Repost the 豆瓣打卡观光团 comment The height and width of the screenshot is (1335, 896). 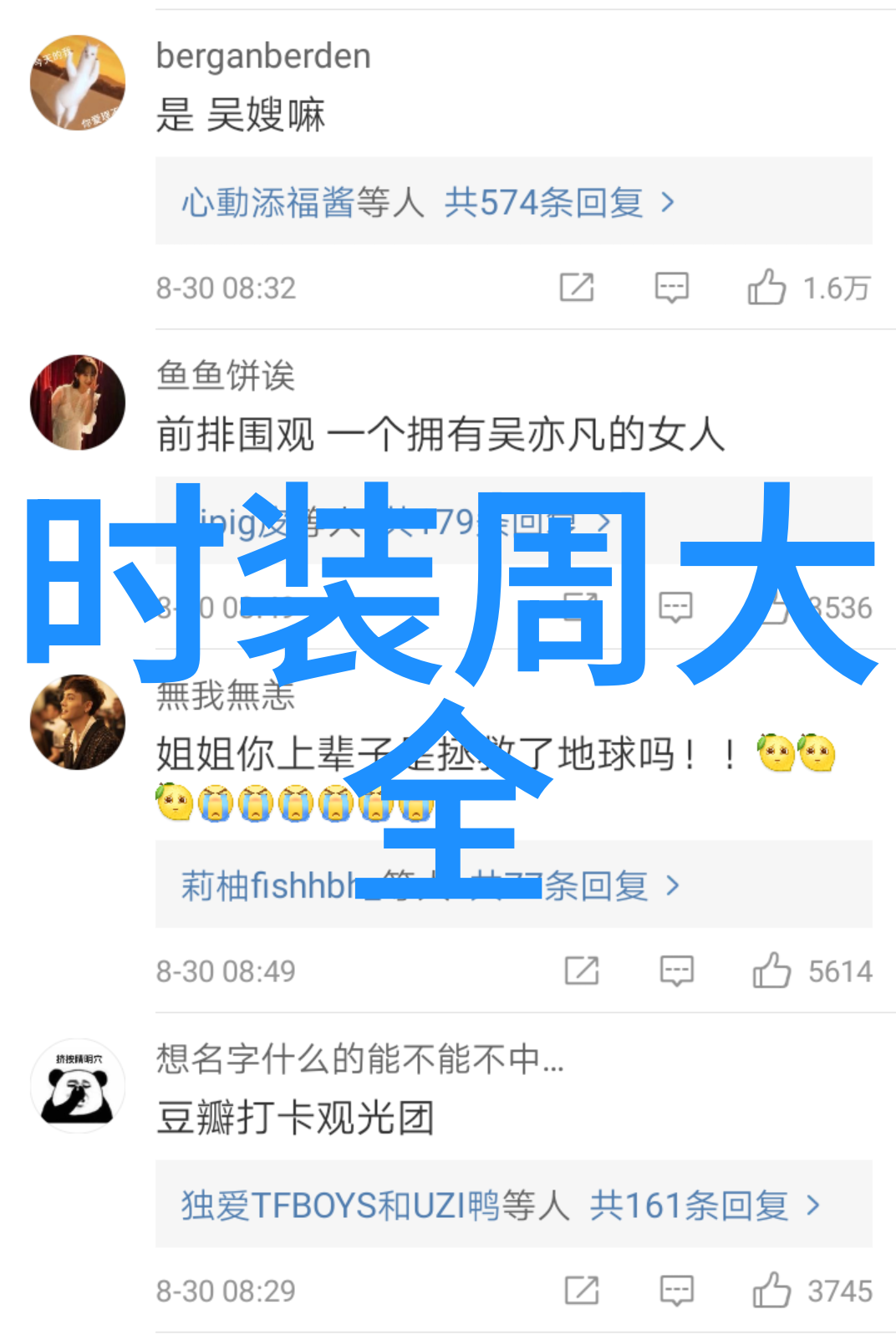(x=582, y=1290)
